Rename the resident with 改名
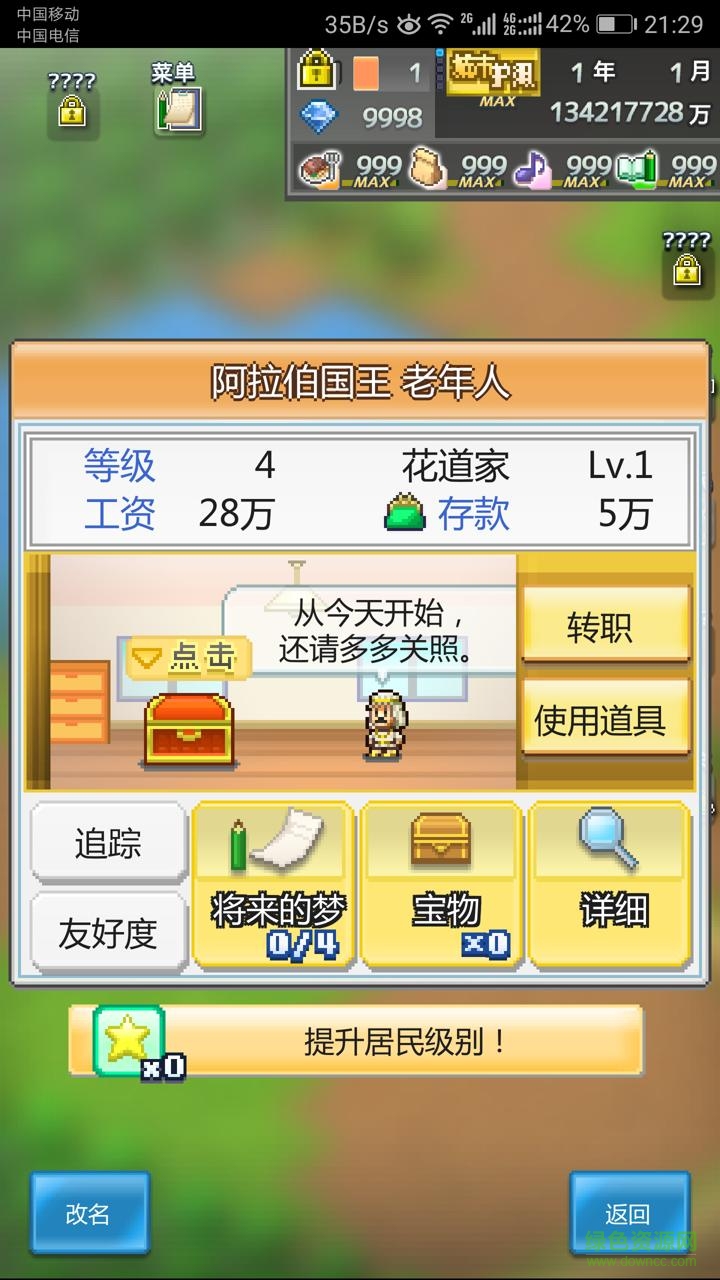Viewport: 720px width, 1280px height. [89, 1213]
